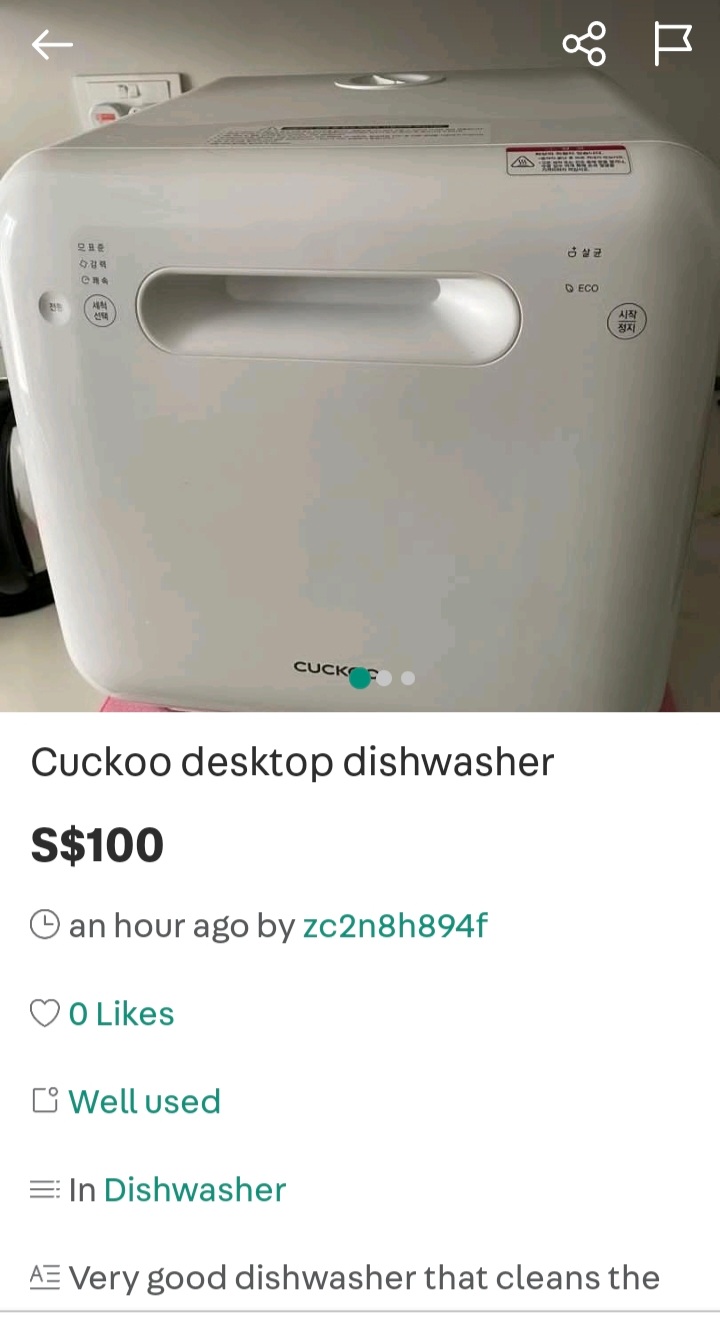This screenshot has height=1320, width=720.
Task: Share this dishwasher listing
Action: (584, 44)
